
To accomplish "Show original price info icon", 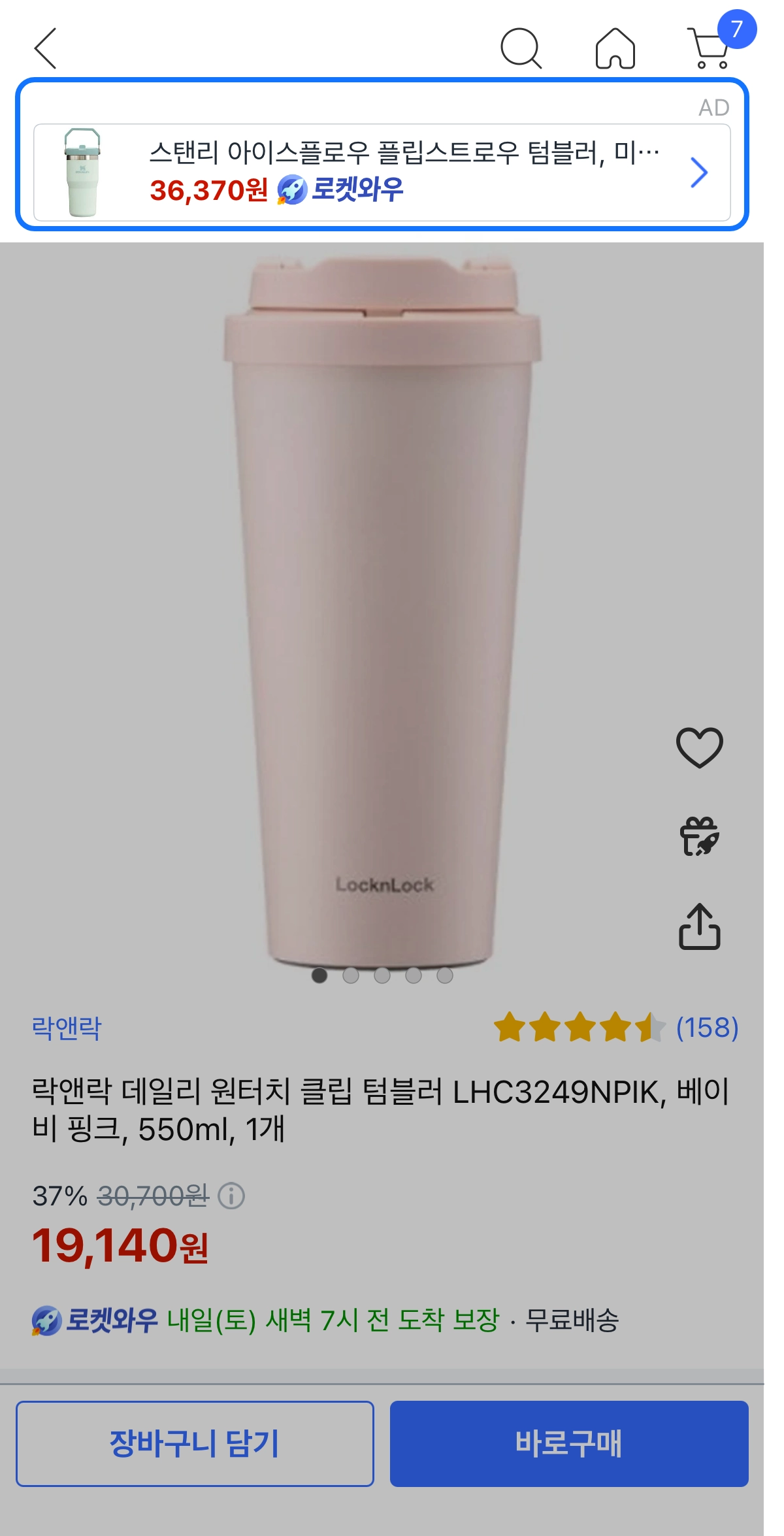I will tap(231, 1196).
